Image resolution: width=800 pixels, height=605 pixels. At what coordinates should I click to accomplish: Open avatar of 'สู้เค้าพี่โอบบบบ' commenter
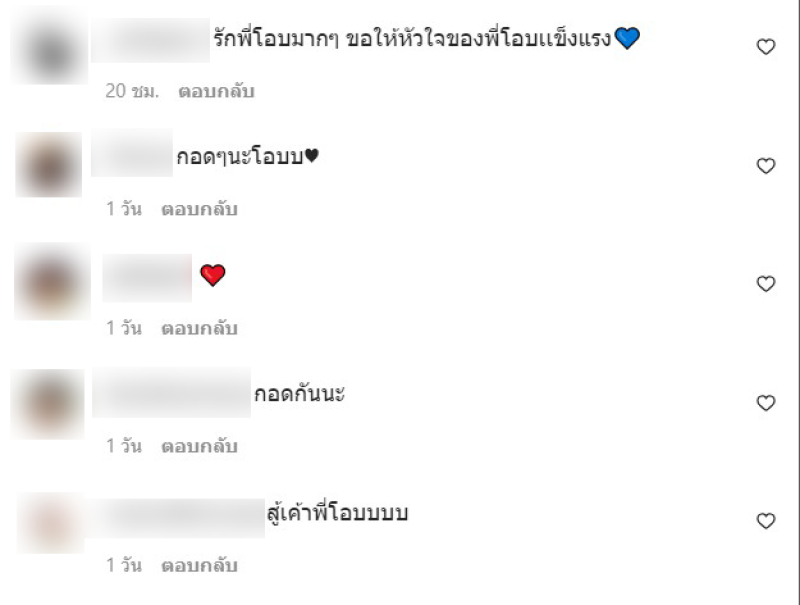point(48,521)
